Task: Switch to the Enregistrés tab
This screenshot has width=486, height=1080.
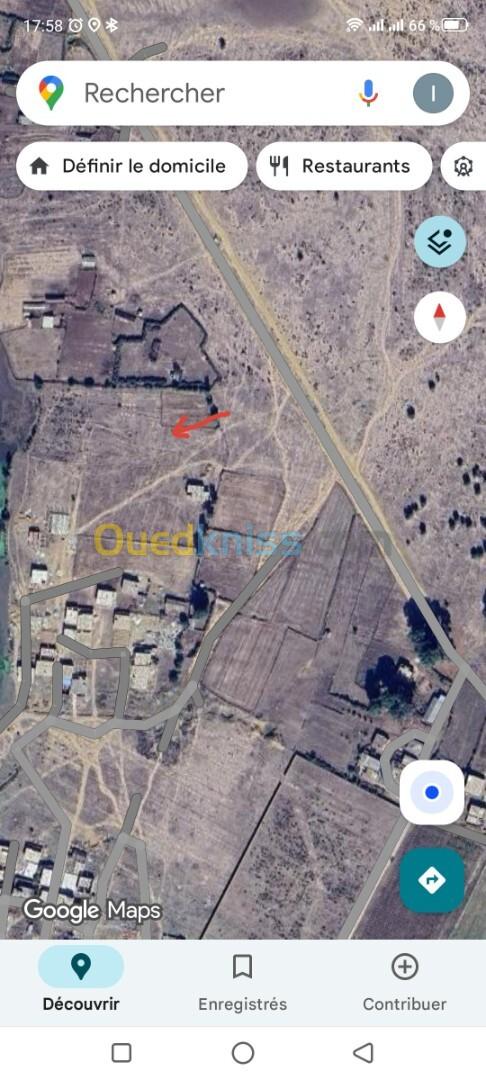Action: point(242,979)
